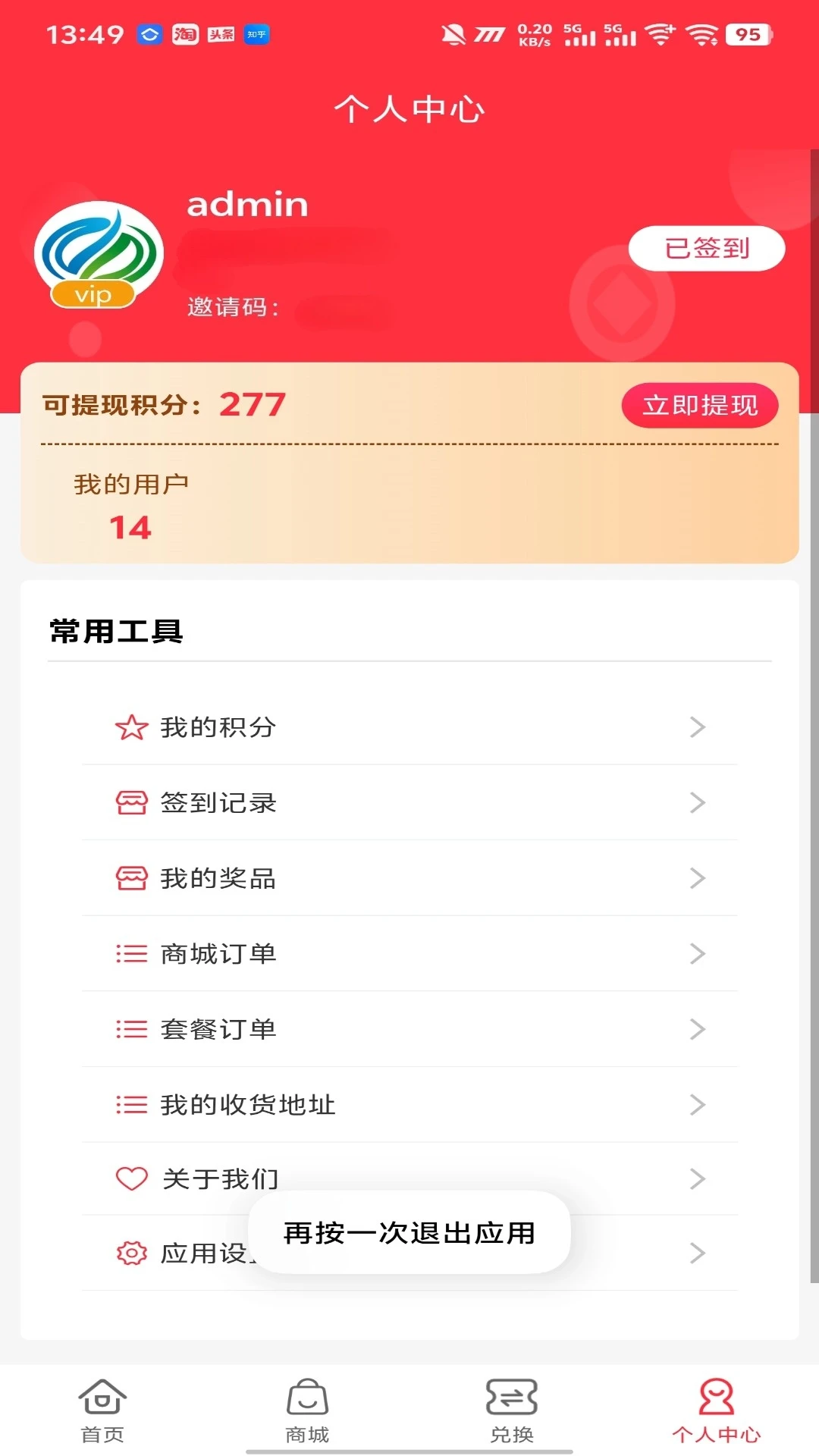The image size is (819, 1456).
Task: Click the address list icon for 我的收货地址
Action: 131,1105
